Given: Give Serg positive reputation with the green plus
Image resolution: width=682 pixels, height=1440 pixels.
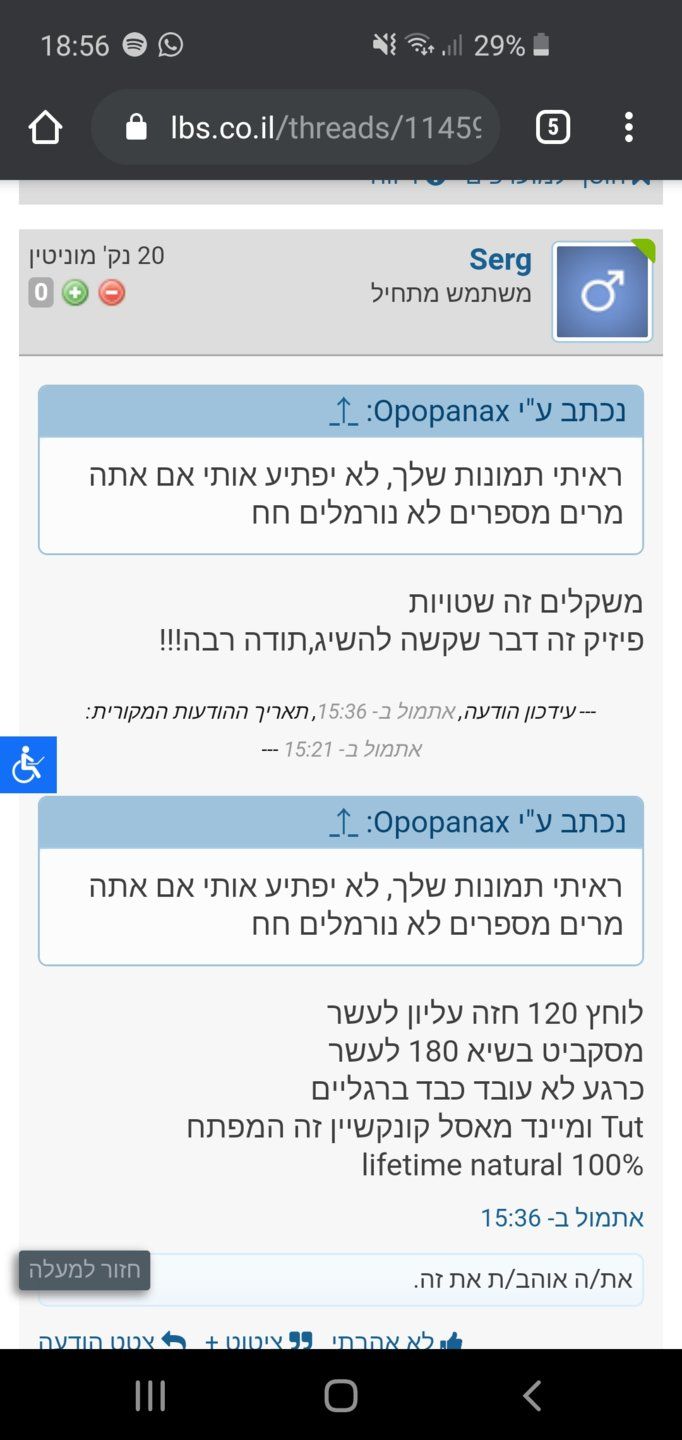Looking at the screenshot, I should (75, 293).
